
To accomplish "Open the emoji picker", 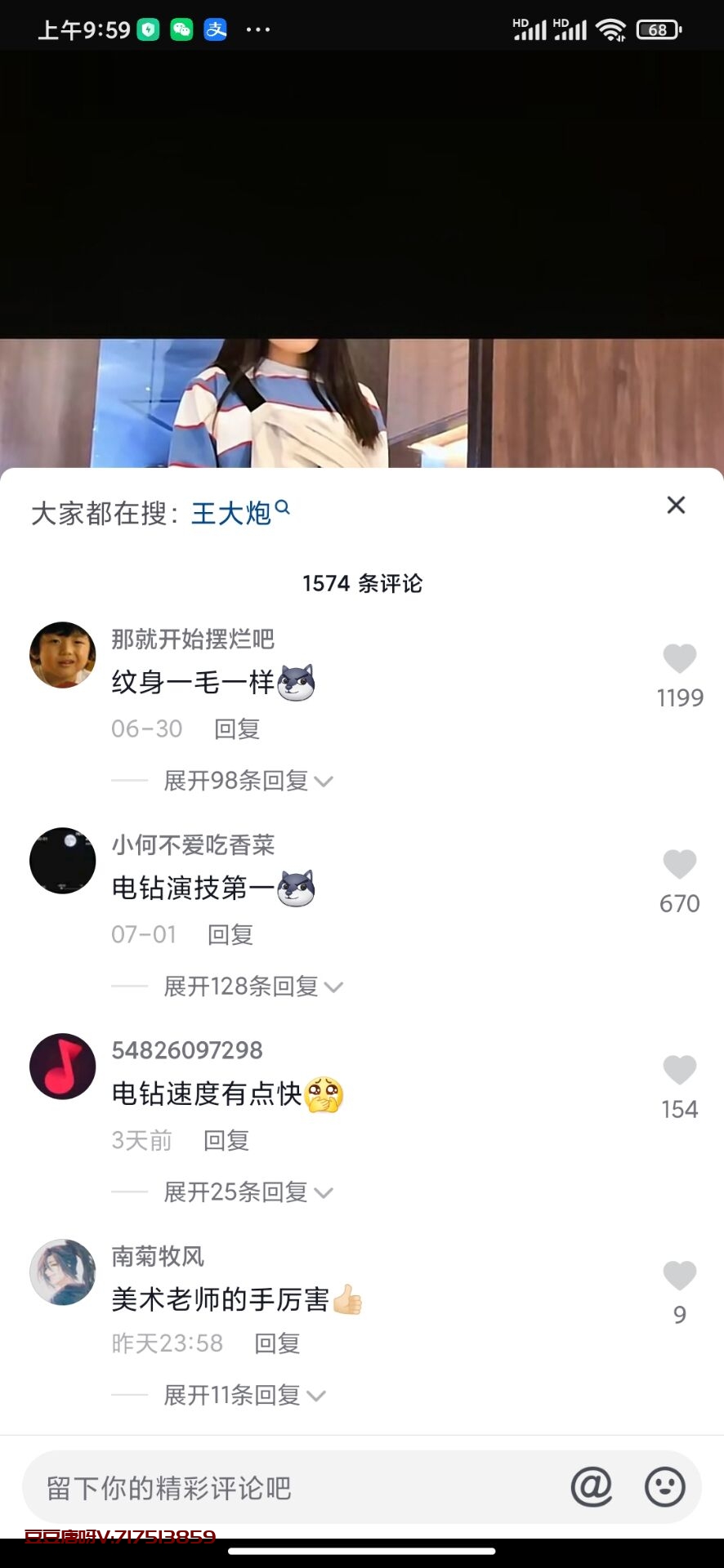I will point(664,1486).
